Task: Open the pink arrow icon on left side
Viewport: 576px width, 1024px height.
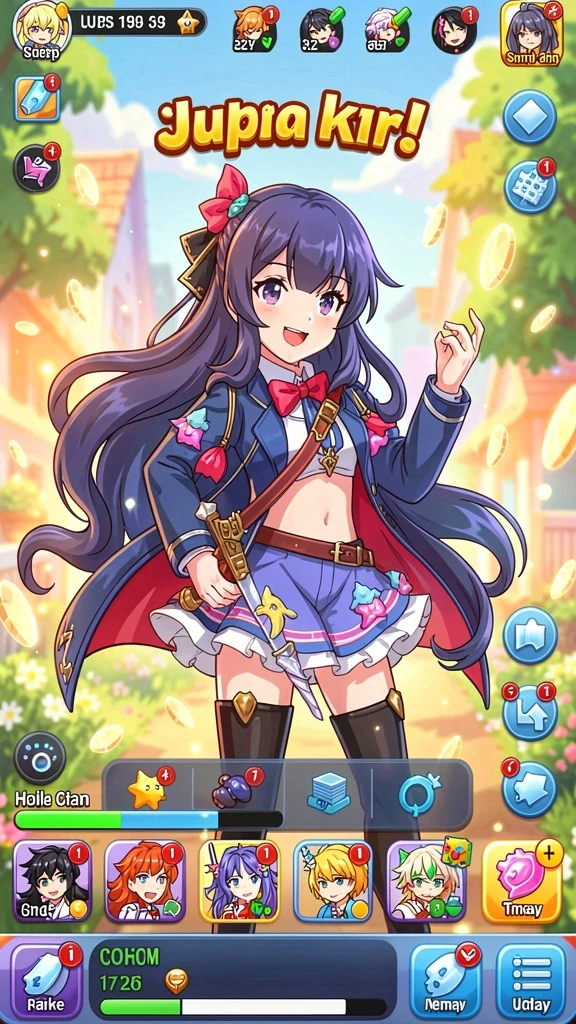Action: pyautogui.click(x=37, y=167)
